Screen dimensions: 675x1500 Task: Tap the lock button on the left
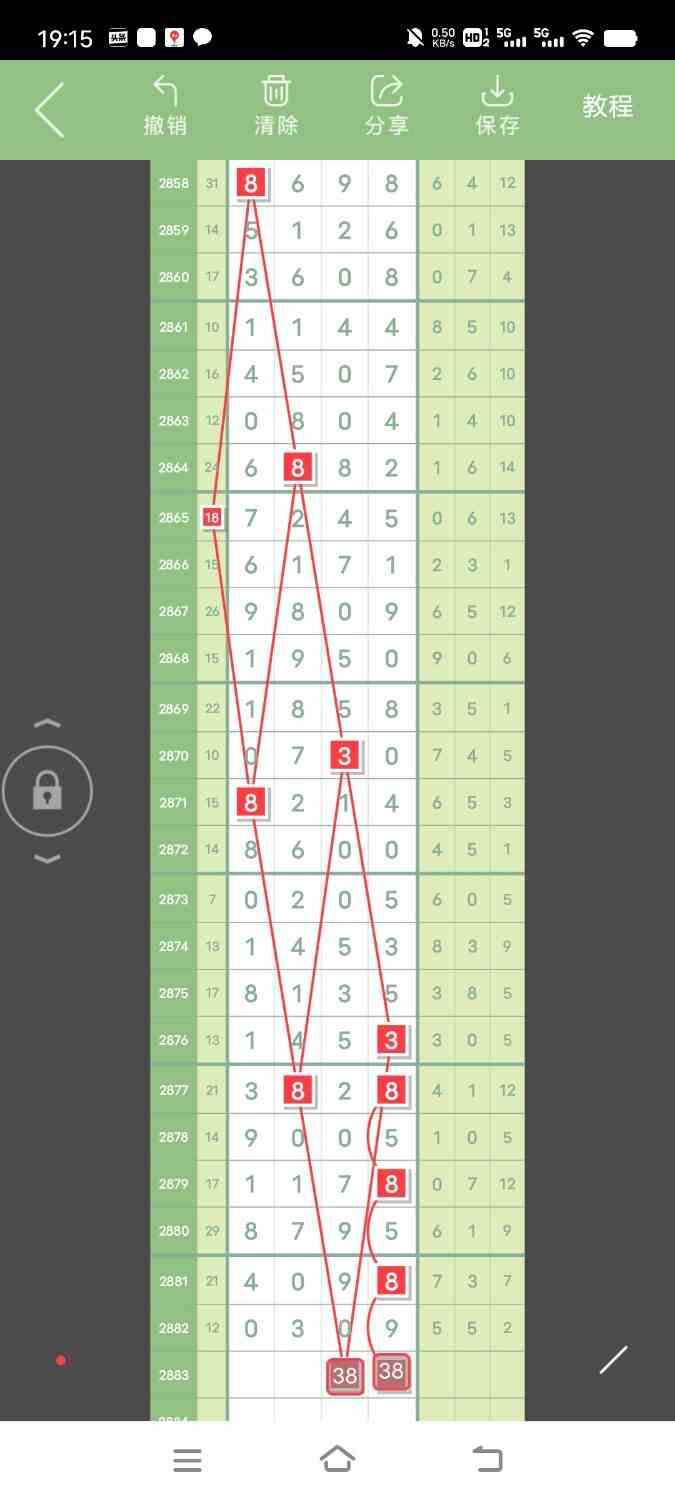click(47, 791)
